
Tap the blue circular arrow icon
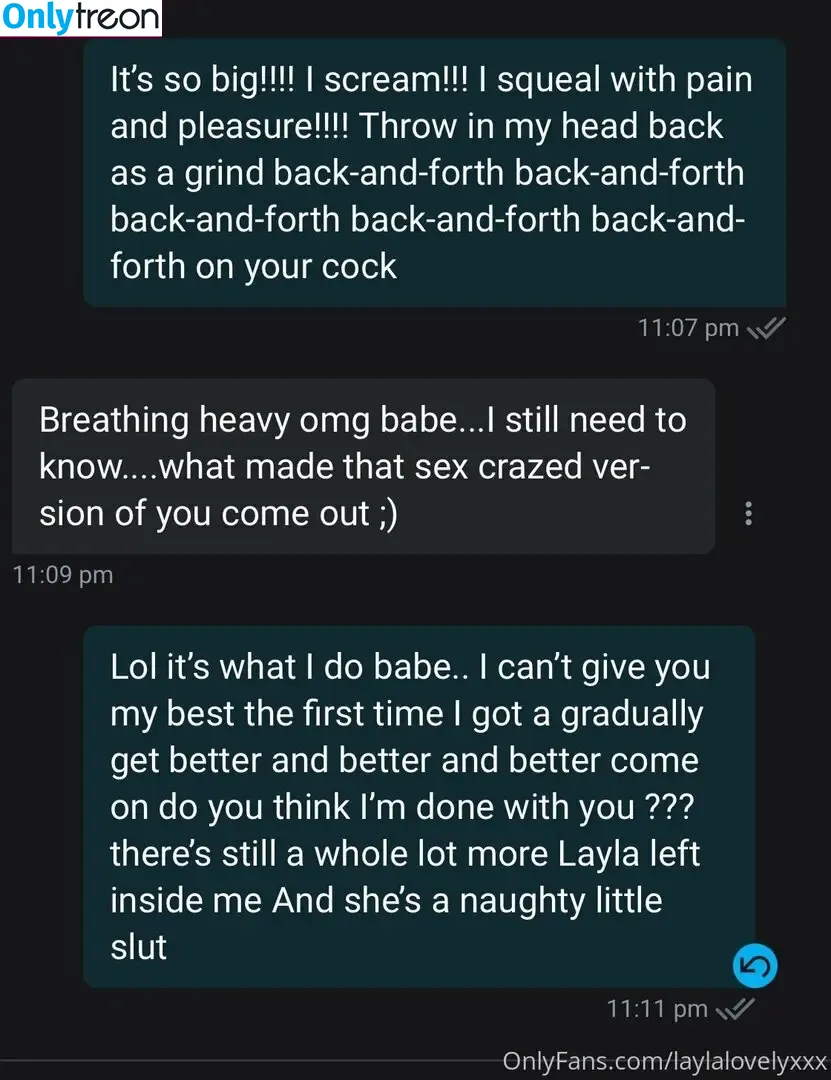755,966
